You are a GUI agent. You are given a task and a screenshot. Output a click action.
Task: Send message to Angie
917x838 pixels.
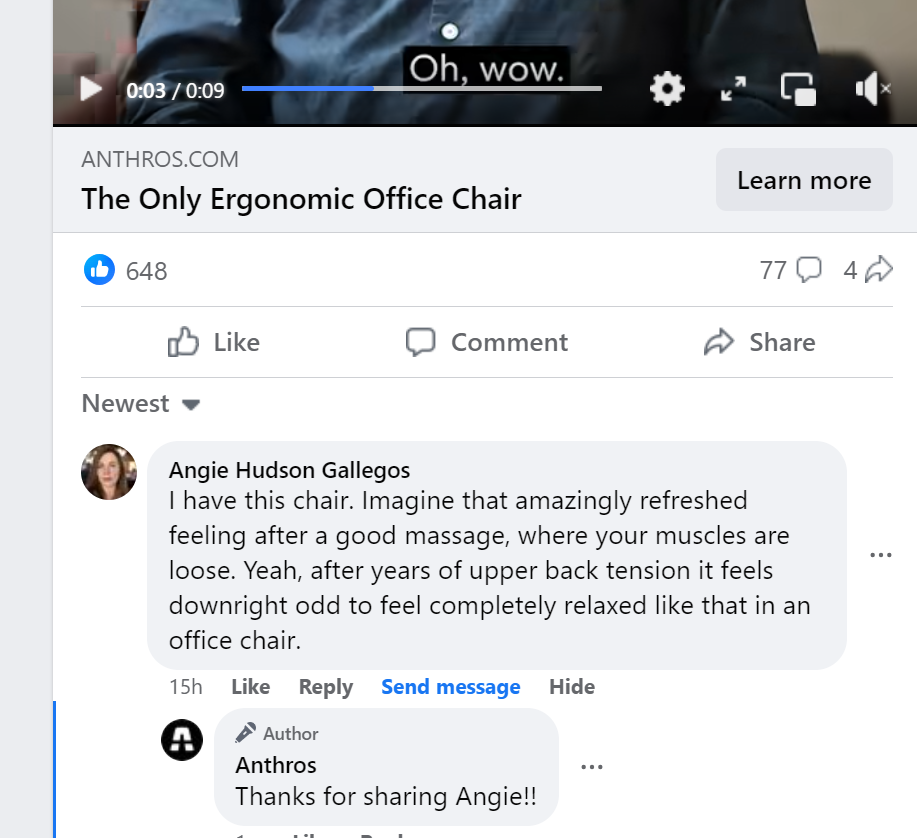point(450,687)
